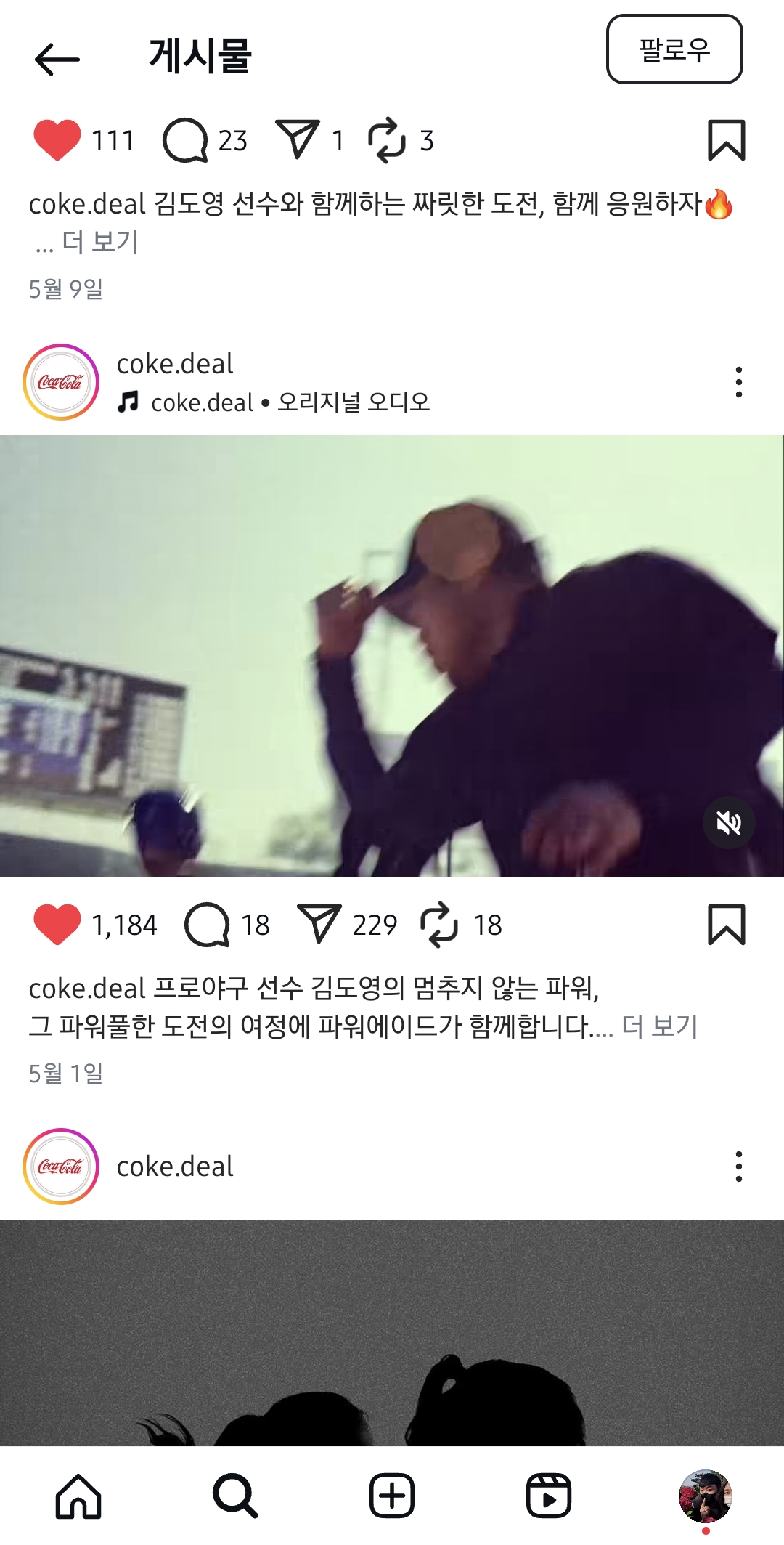Save the May 1 post with the bookmark icon
Image resolution: width=784 pixels, height=1545 pixels.
(726, 924)
